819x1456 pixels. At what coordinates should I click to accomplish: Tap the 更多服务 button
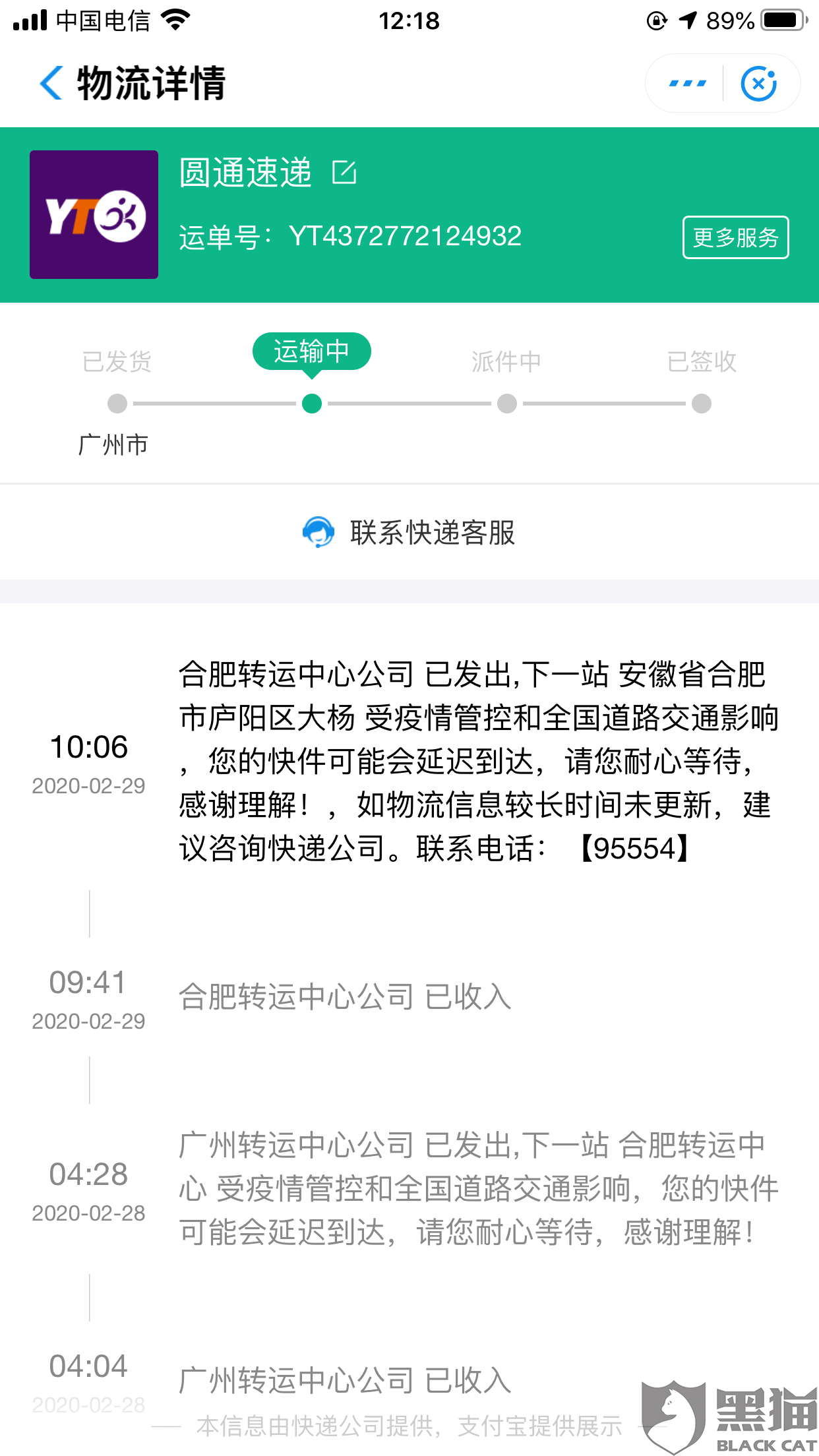[735, 237]
